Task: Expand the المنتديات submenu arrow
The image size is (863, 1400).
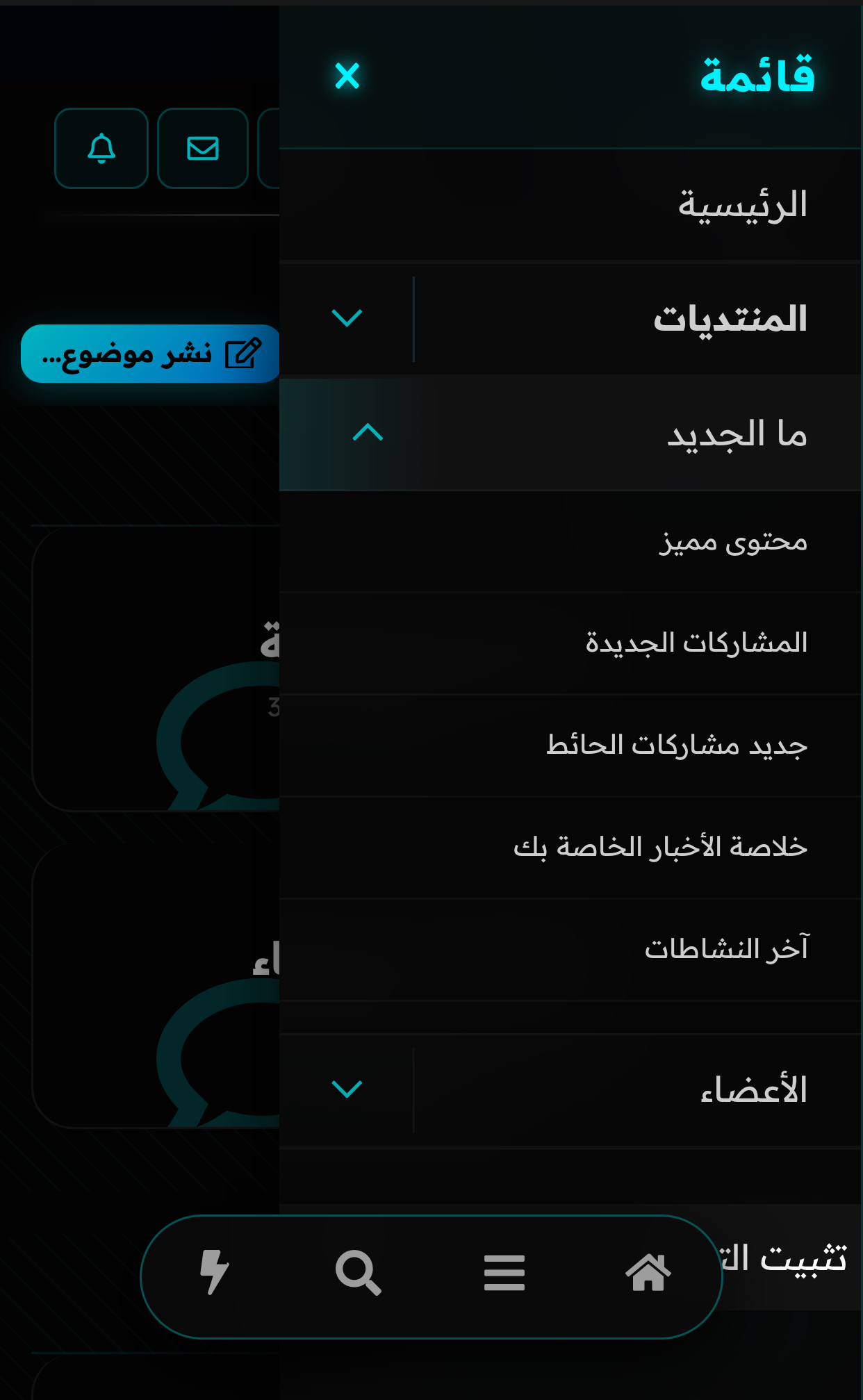Action: (x=347, y=318)
